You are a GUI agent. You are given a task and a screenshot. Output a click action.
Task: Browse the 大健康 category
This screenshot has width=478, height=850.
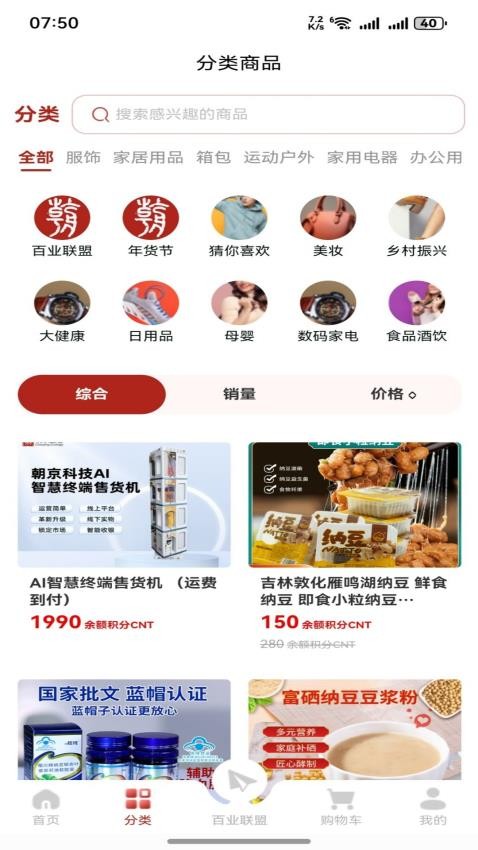[x=62, y=312]
